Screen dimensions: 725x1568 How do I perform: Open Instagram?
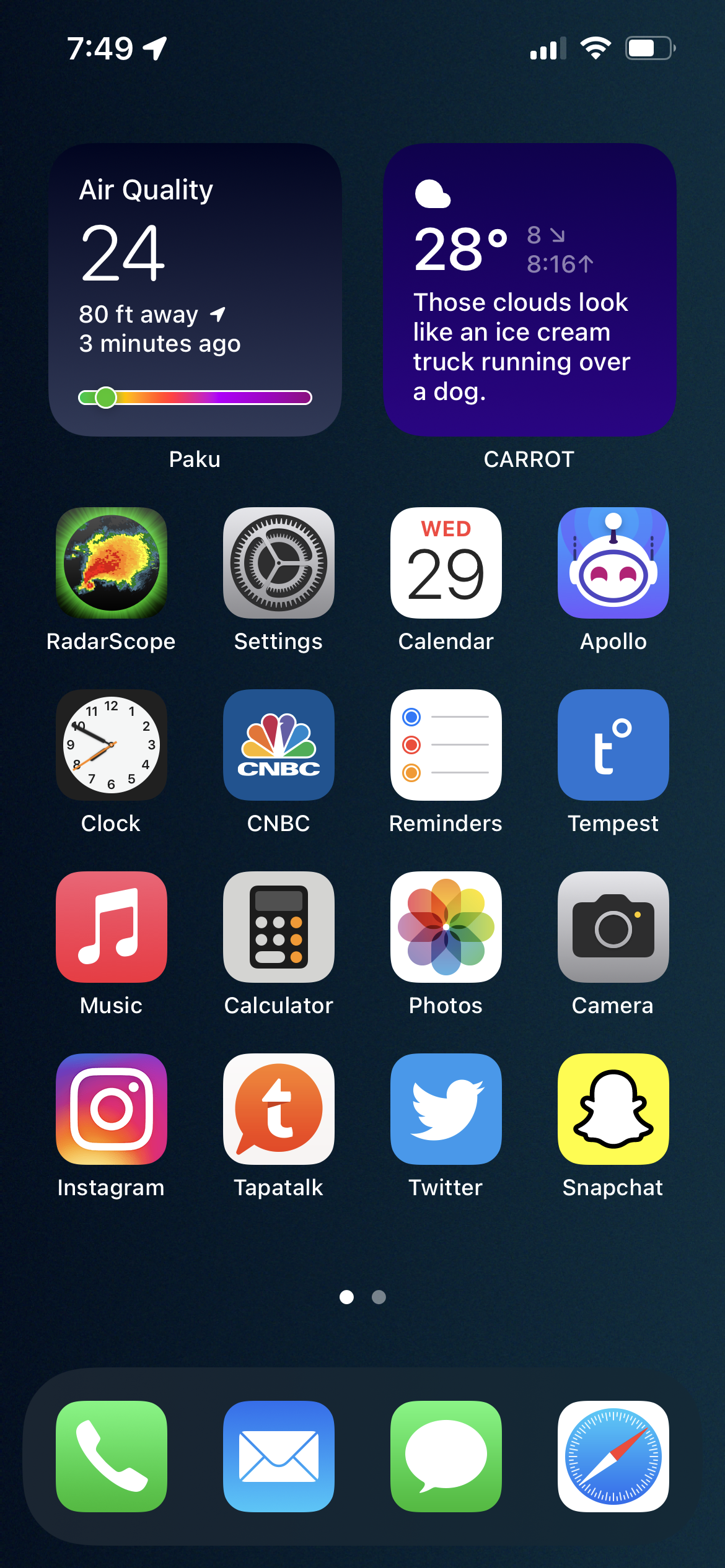coord(112,1109)
